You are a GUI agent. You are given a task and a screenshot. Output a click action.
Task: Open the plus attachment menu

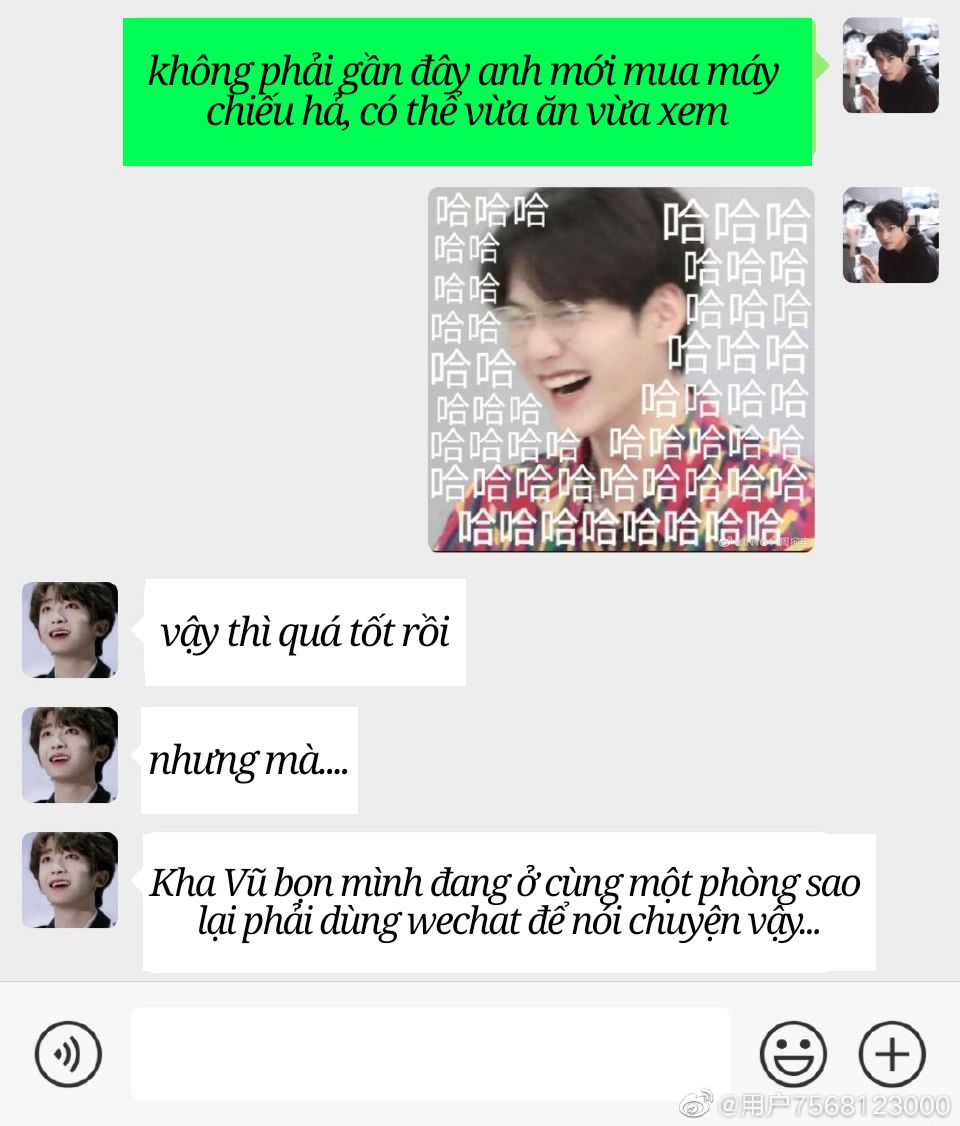click(x=892, y=1053)
